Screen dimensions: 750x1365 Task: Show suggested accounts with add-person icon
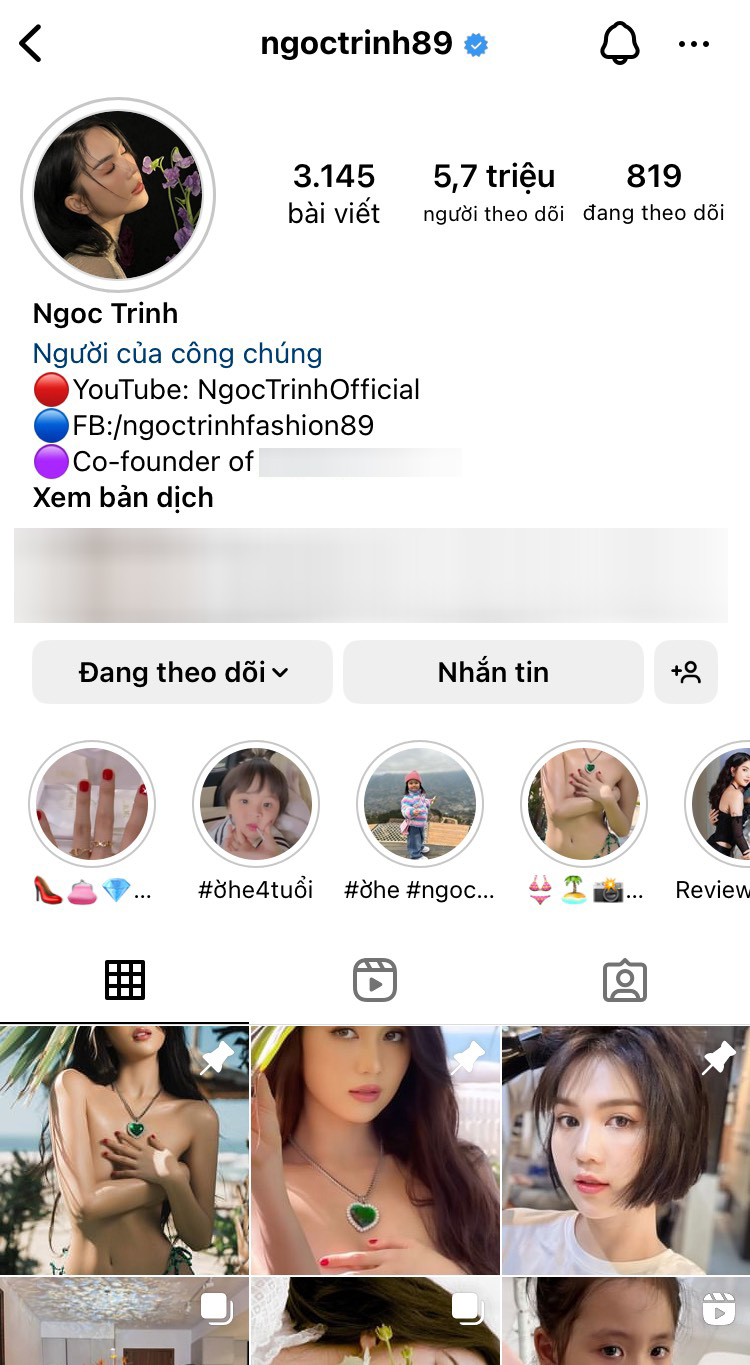(686, 672)
